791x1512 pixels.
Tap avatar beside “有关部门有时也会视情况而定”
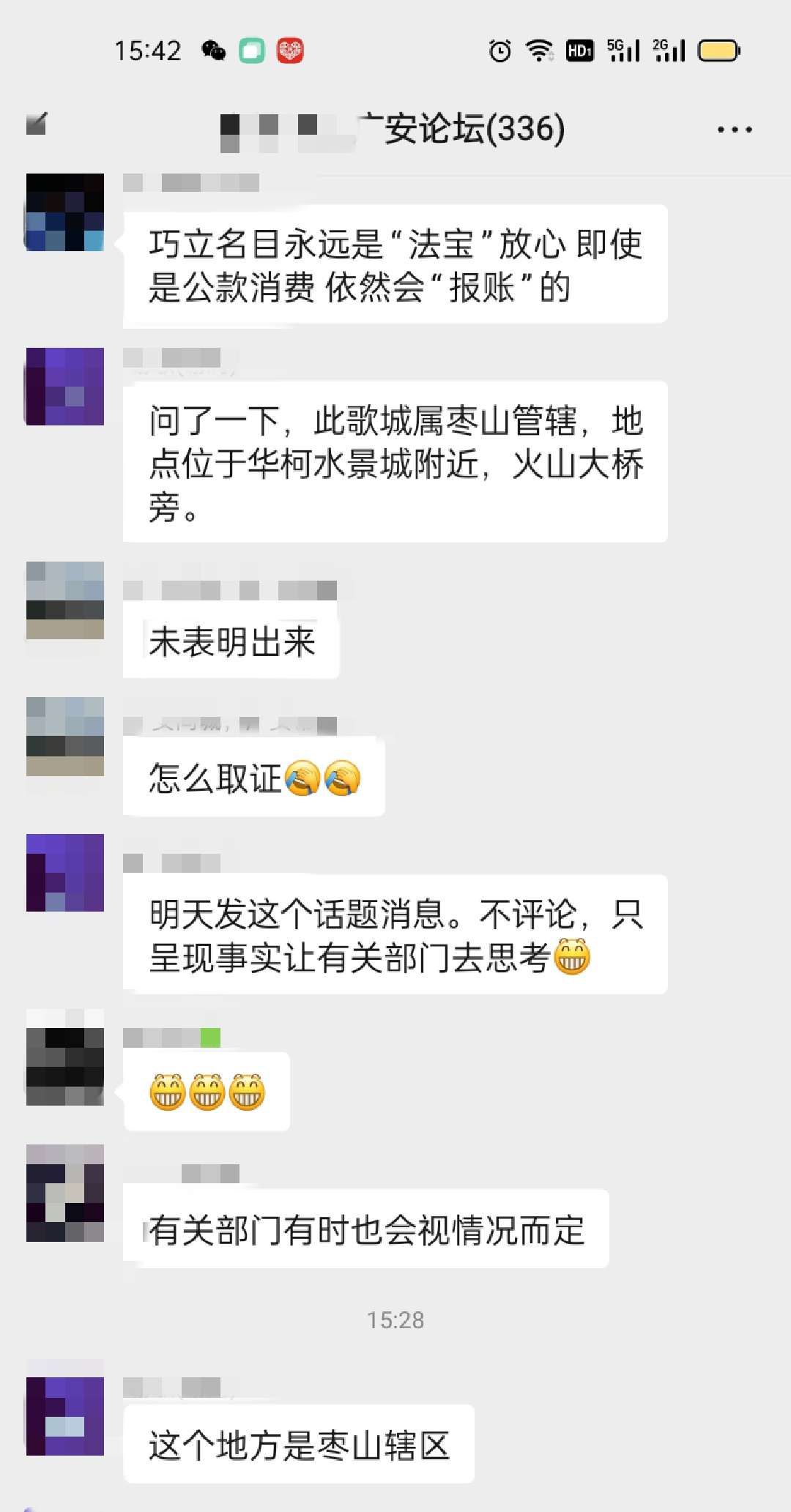[x=65, y=1193]
